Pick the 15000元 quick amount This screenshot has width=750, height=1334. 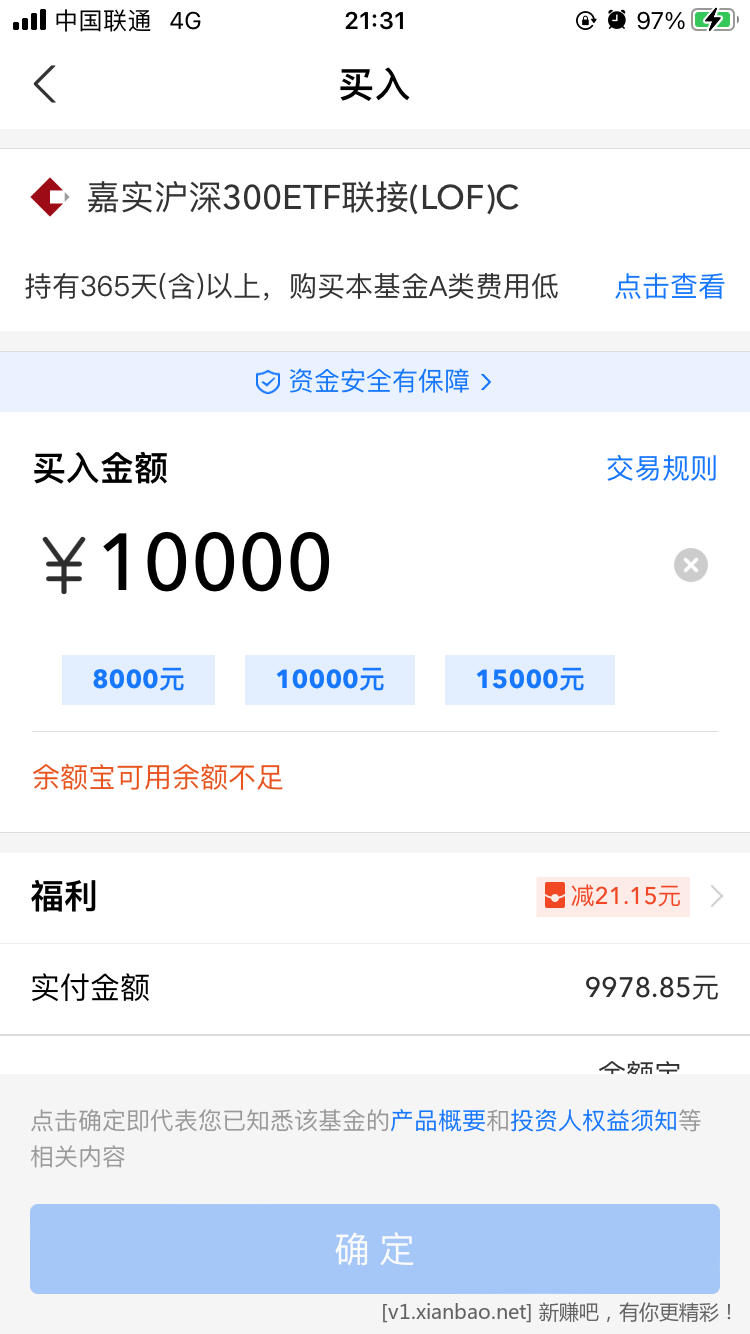[x=530, y=680]
